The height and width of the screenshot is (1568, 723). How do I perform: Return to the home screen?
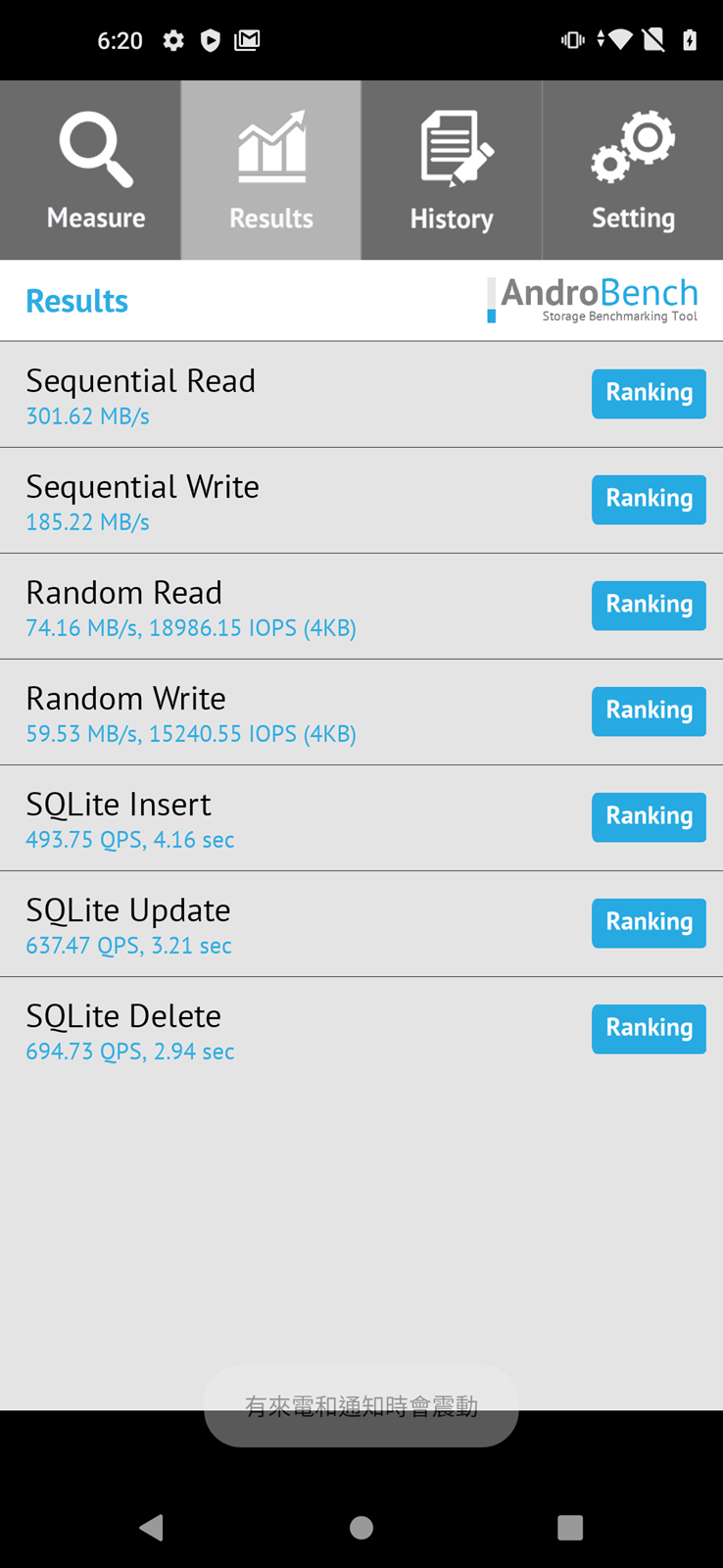tap(361, 1527)
